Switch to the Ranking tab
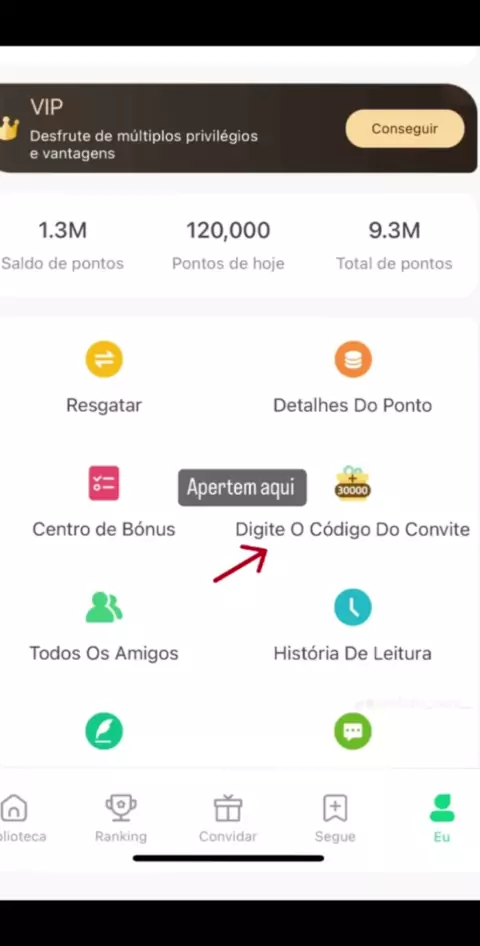This screenshot has width=480, height=946. [x=121, y=818]
